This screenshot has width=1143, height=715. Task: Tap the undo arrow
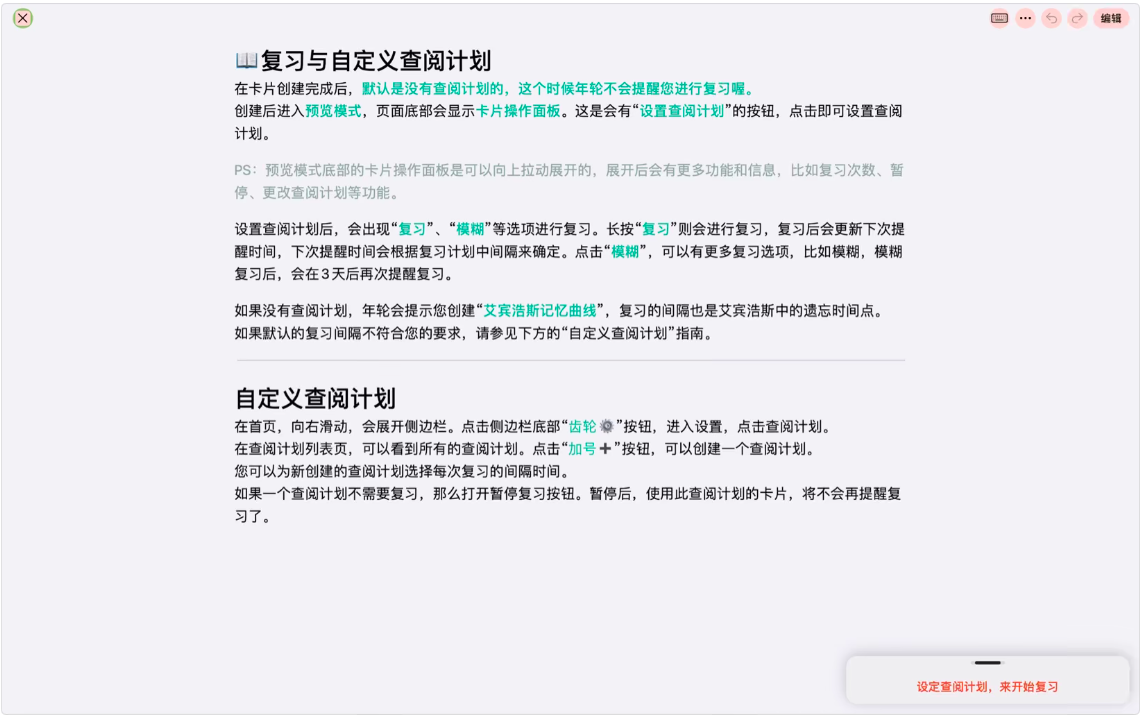(1051, 18)
